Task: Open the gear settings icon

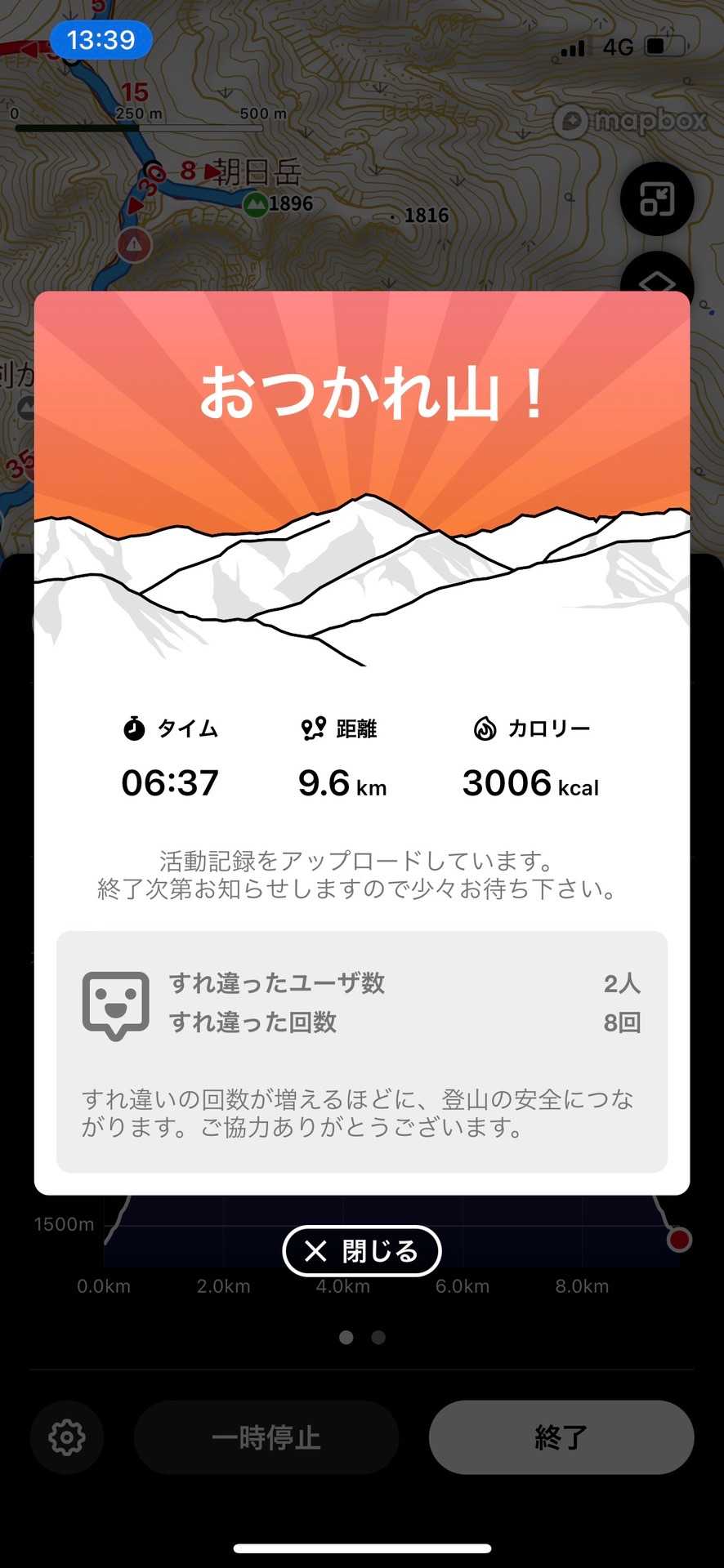Action: point(67,1437)
